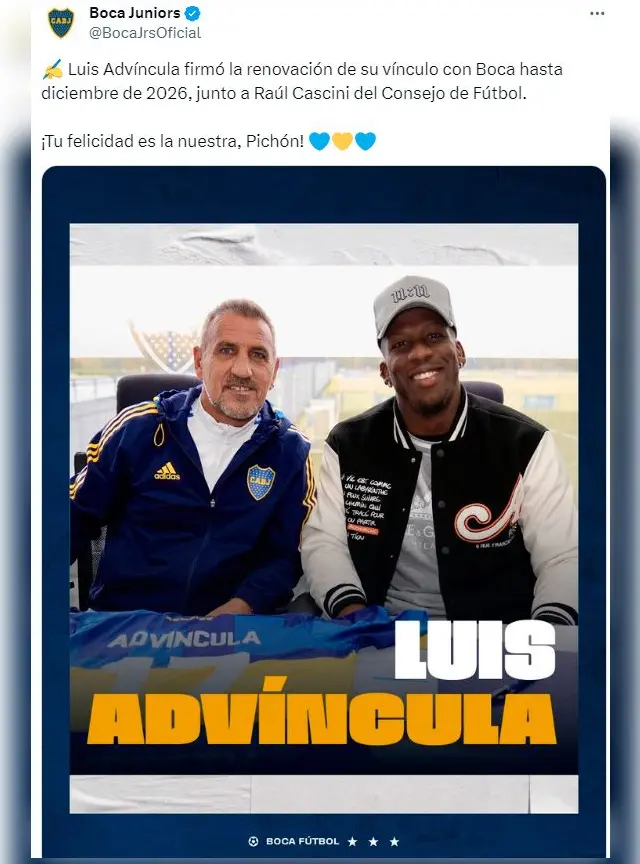Viewport: 640px width, 864px height.
Task: Open the @BocaJrsOficial handle link
Action: [145, 33]
